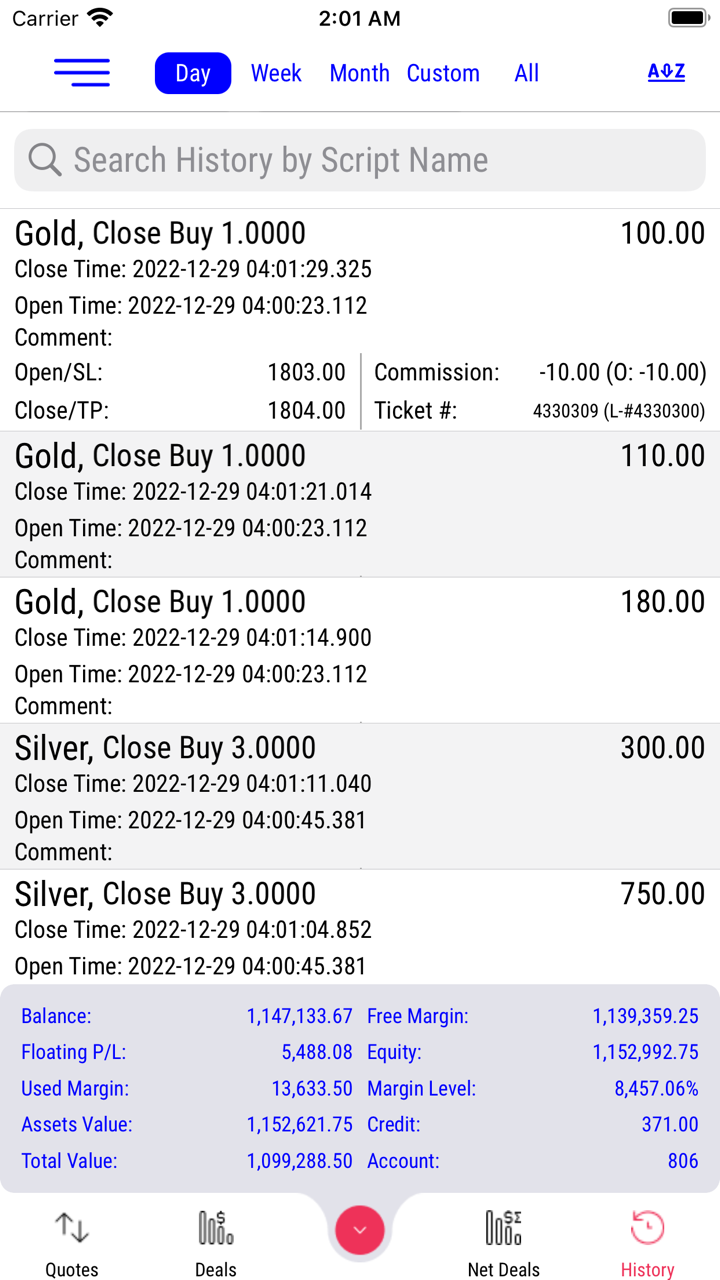Show All history records
The width and height of the screenshot is (720, 1280).
pos(526,74)
